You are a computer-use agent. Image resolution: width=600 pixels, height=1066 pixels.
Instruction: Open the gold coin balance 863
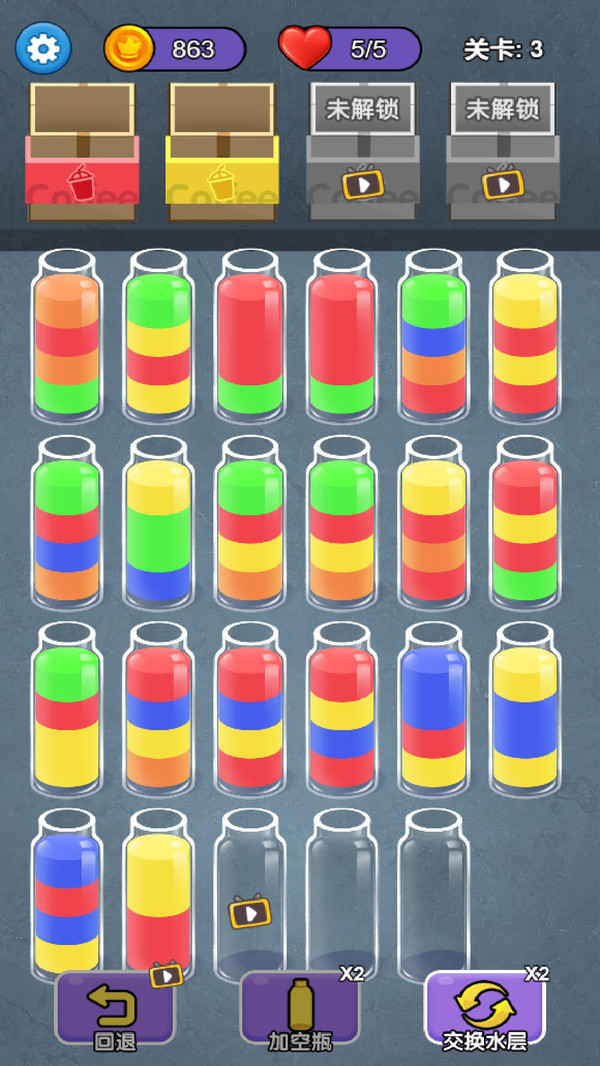tap(176, 48)
